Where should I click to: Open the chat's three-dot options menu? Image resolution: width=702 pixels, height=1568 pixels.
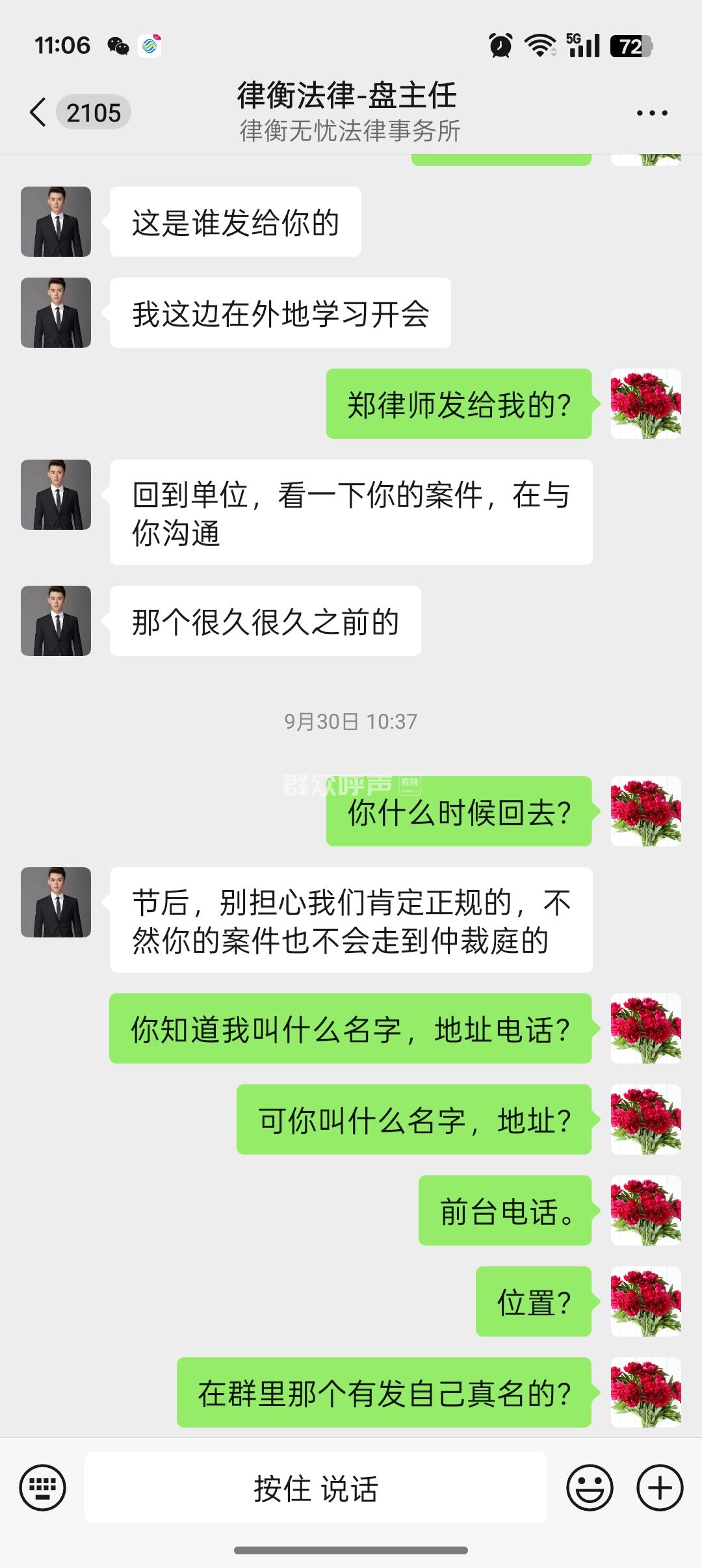click(651, 113)
